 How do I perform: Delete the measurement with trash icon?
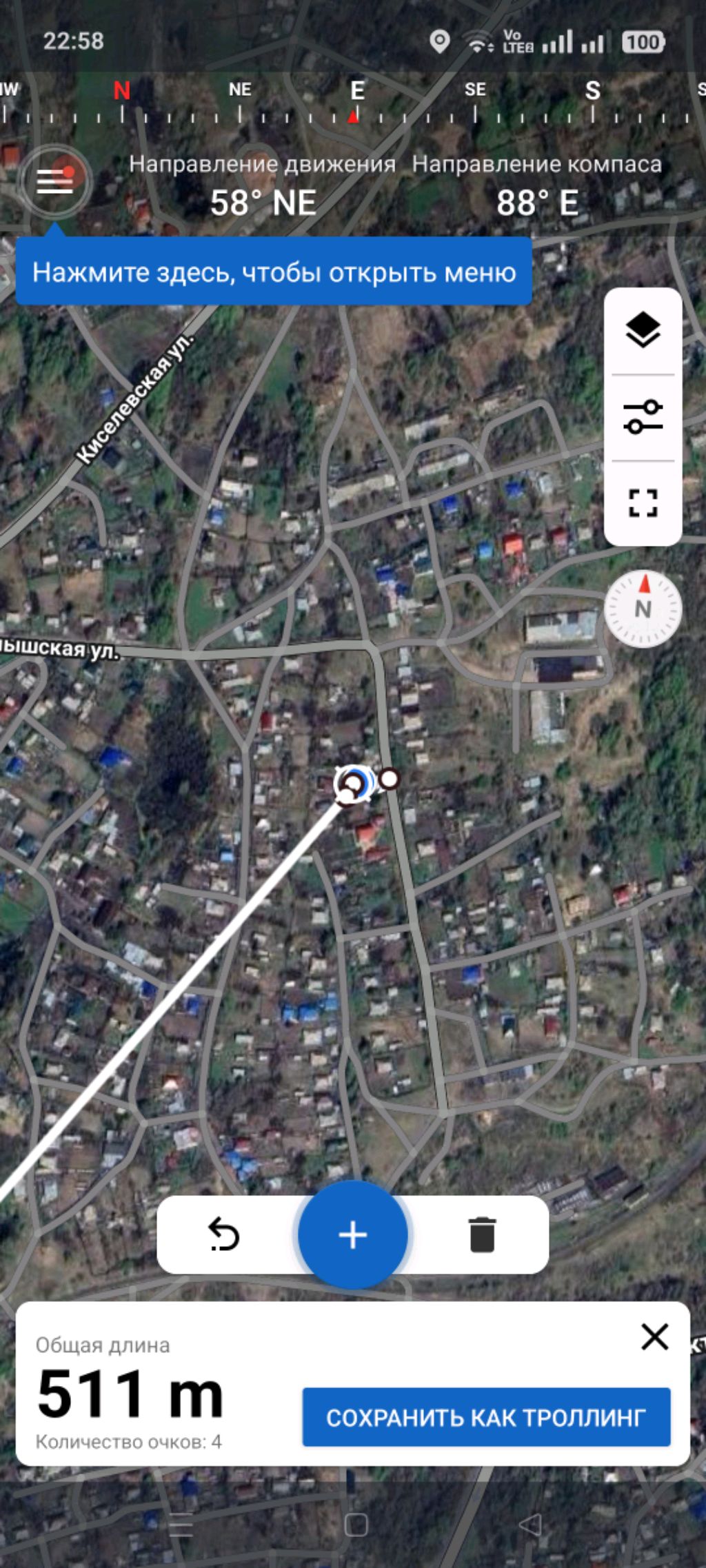(x=482, y=1234)
